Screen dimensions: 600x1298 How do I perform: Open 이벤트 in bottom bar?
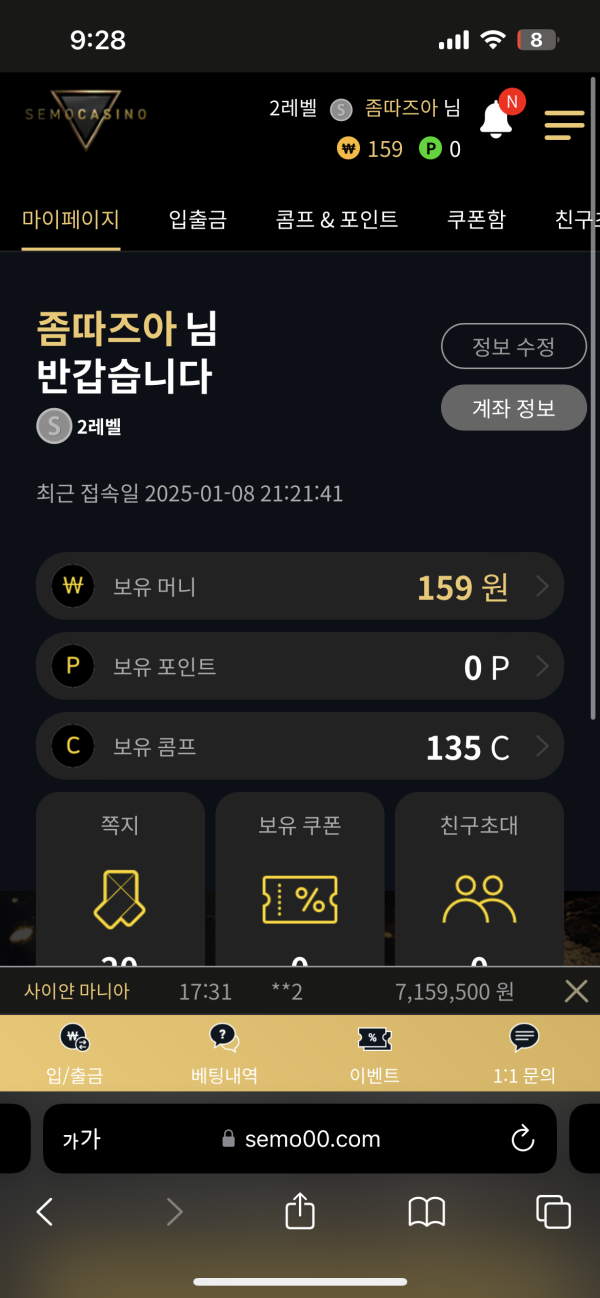coord(374,1054)
